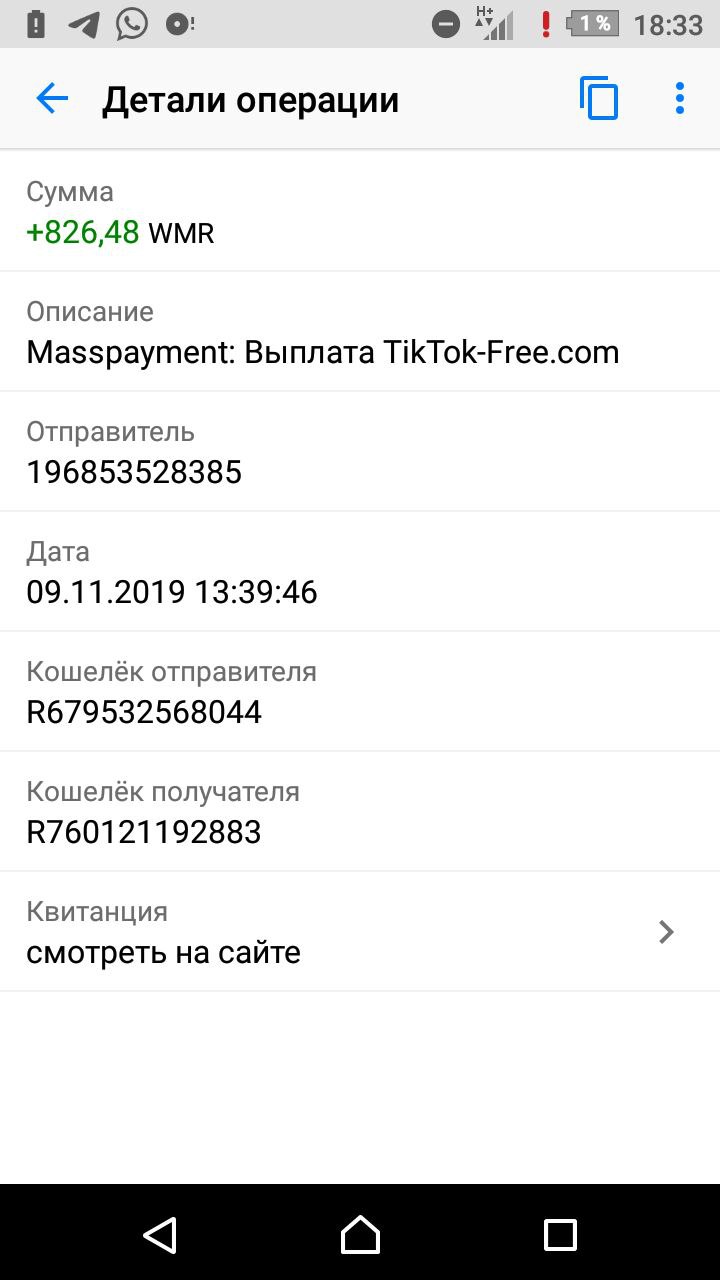Open the three-dot overflow menu

tap(680, 99)
